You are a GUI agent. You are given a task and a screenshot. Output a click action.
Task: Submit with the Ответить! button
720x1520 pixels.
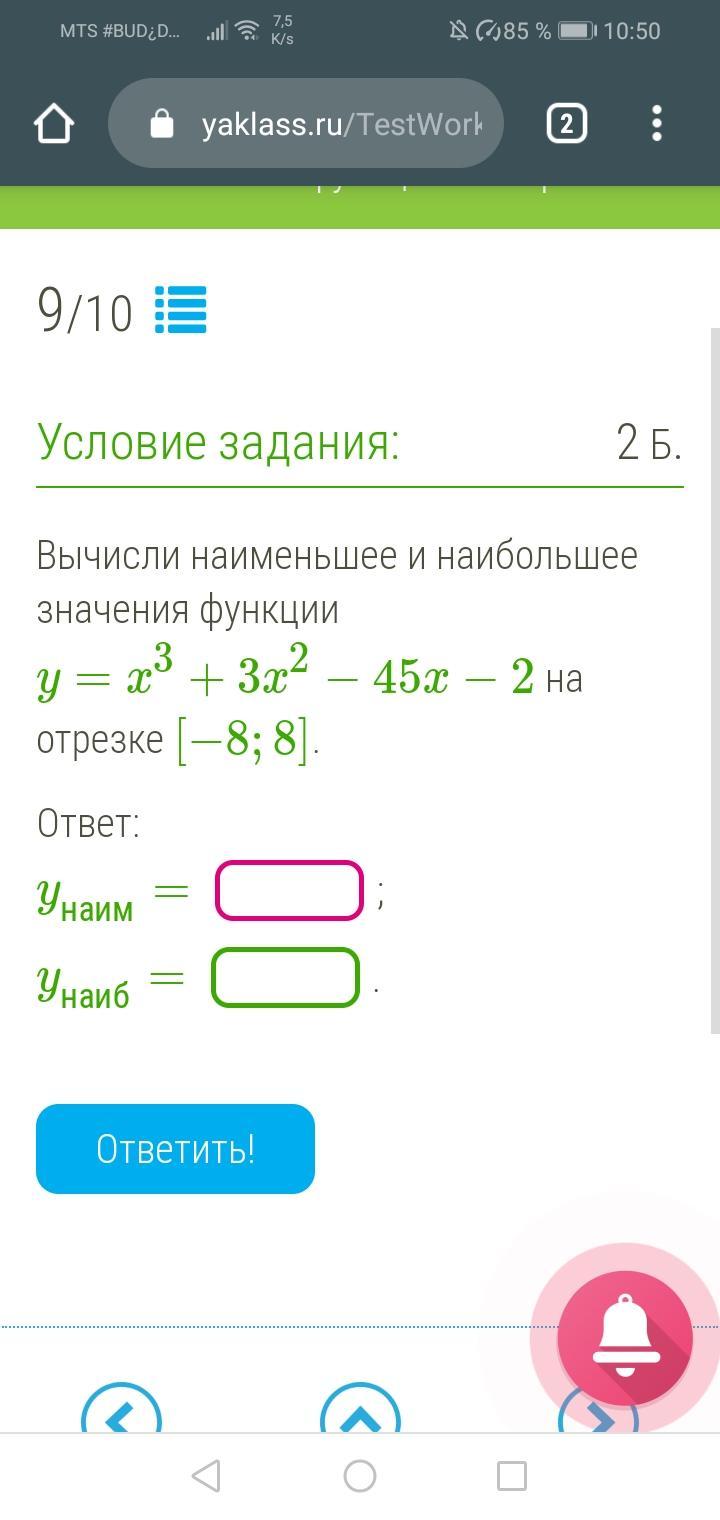pyautogui.click(x=175, y=1149)
